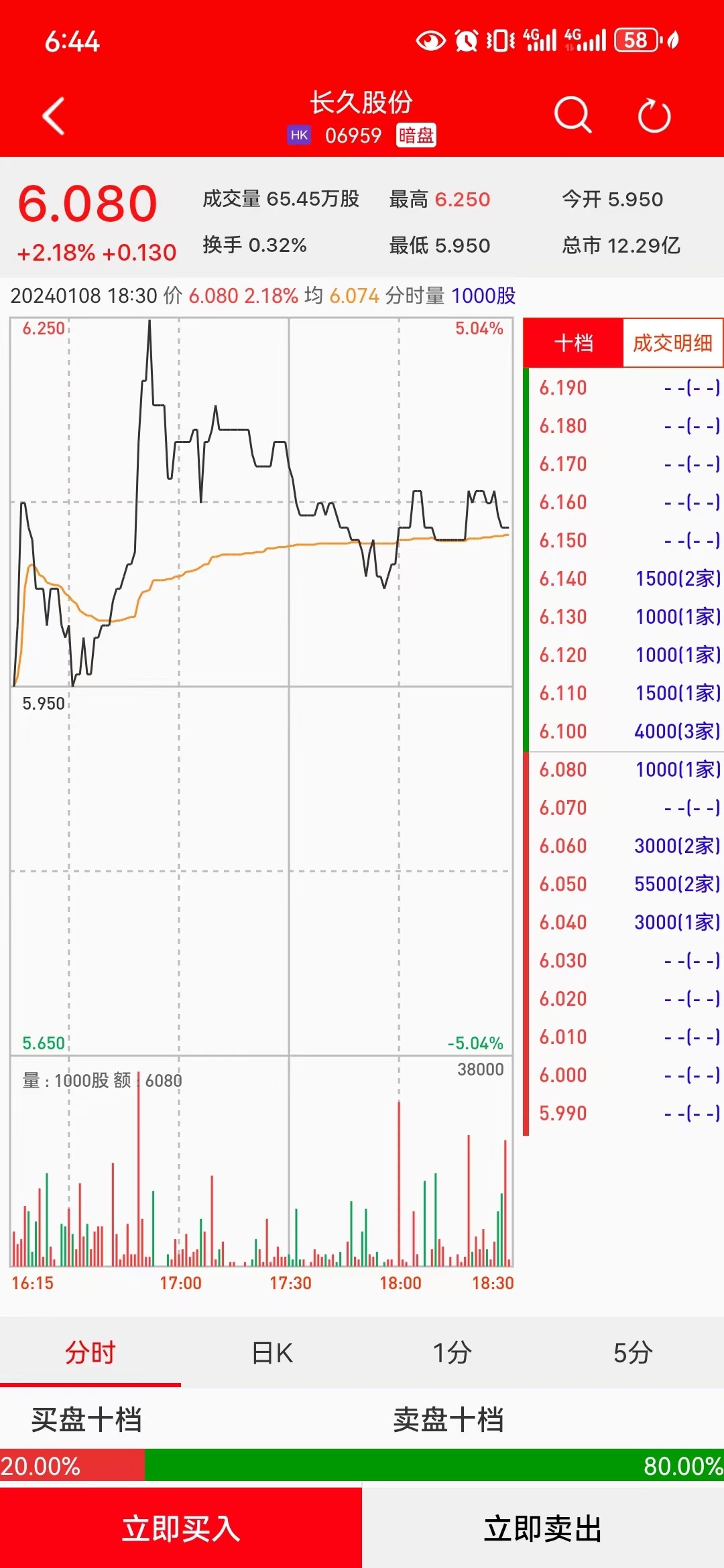Switch to the 十档 order book tab

(x=573, y=343)
